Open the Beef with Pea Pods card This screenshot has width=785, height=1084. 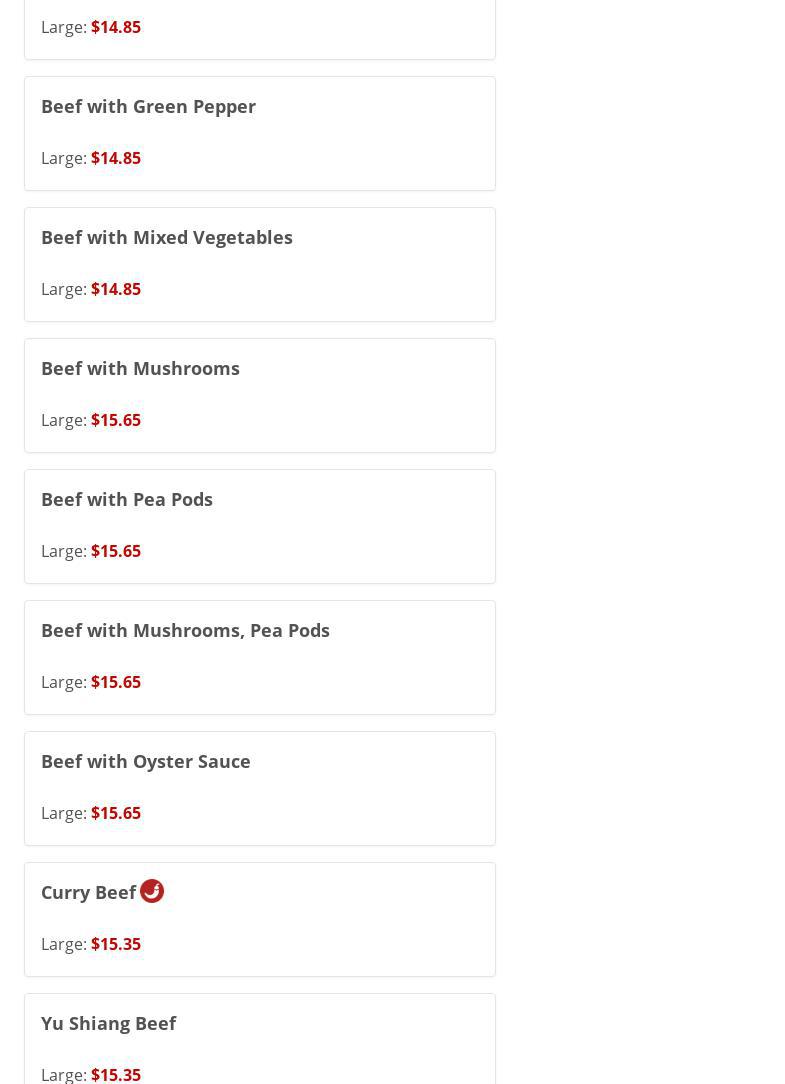[127, 499]
